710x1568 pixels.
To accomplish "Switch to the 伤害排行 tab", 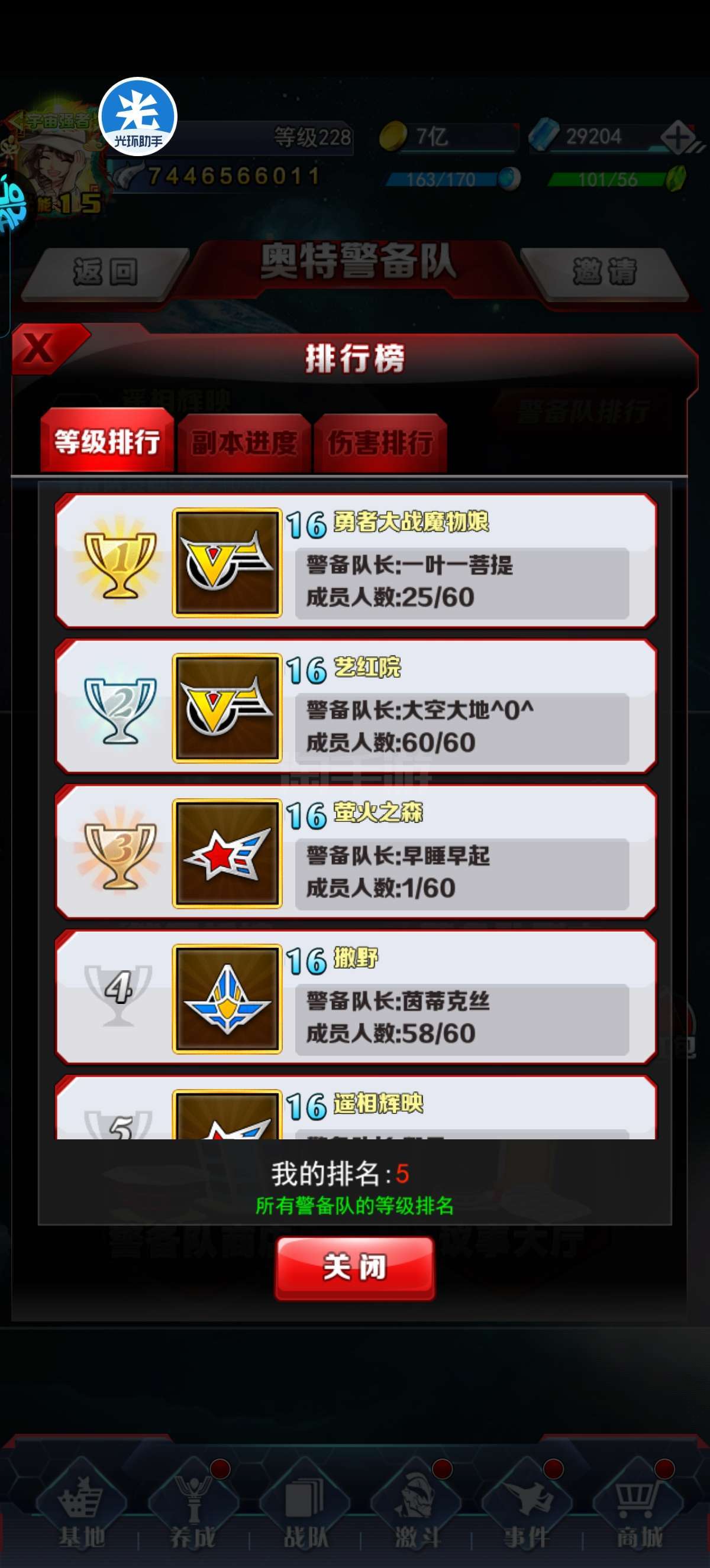I will [x=380, y=442].
